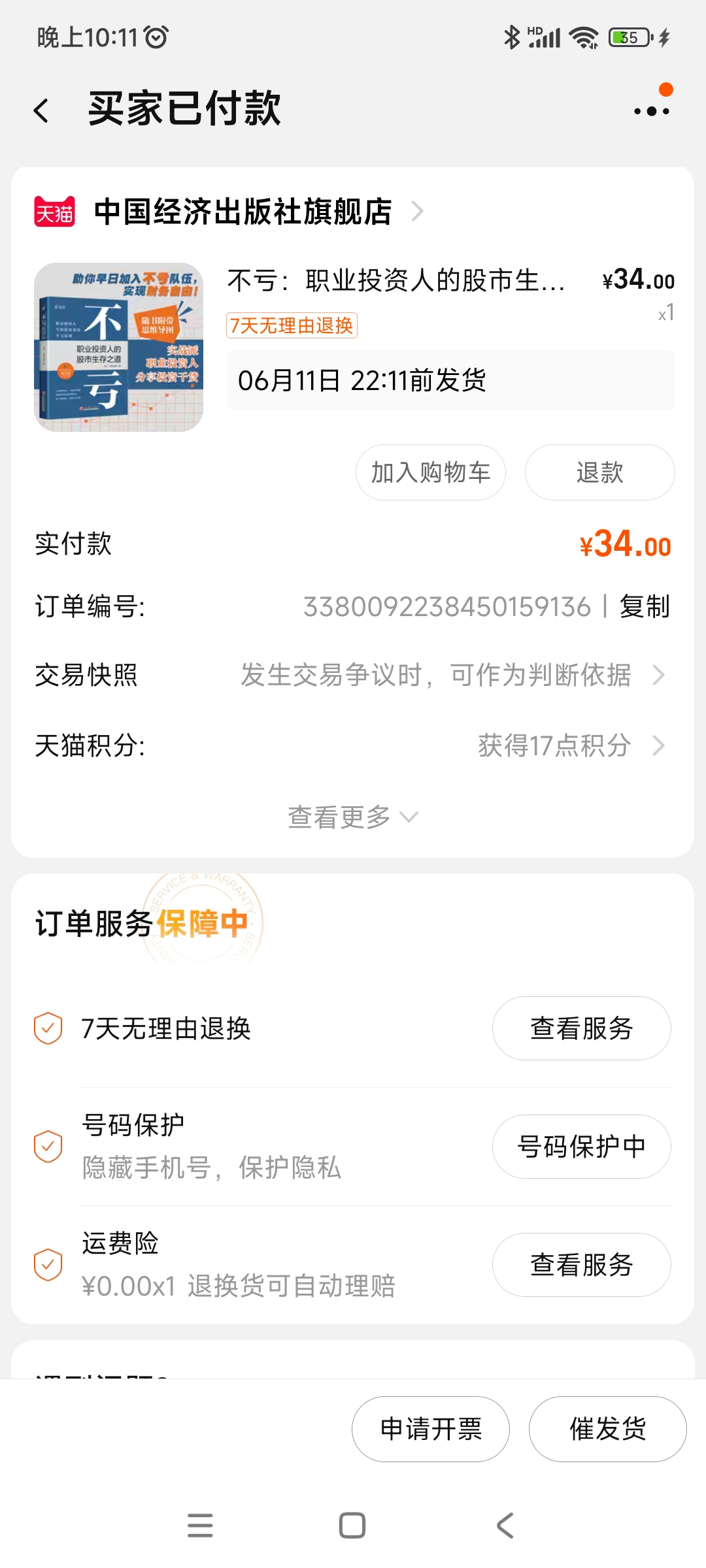Go back from the order detail page

(42, 110)
